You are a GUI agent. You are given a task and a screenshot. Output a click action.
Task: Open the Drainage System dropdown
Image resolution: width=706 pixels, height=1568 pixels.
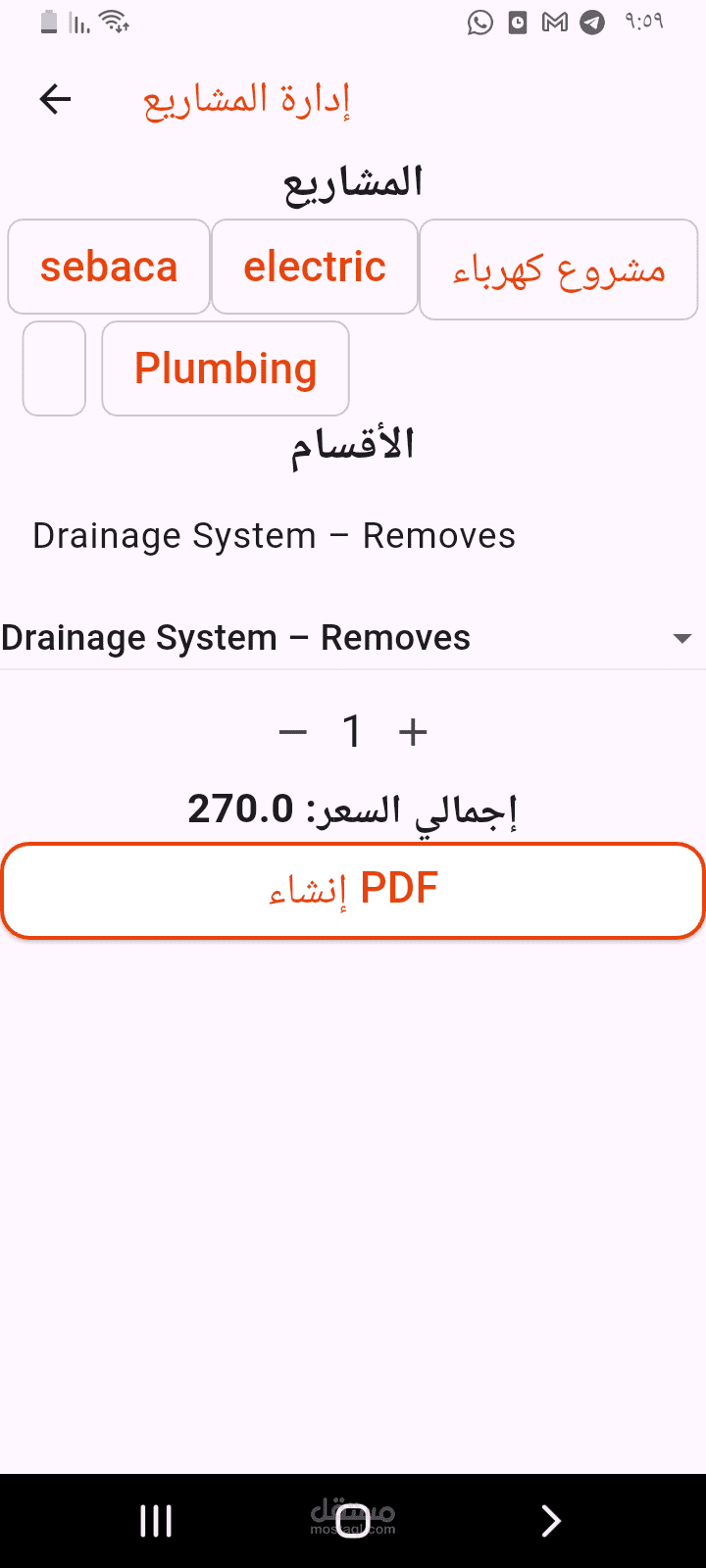point(353,638)
